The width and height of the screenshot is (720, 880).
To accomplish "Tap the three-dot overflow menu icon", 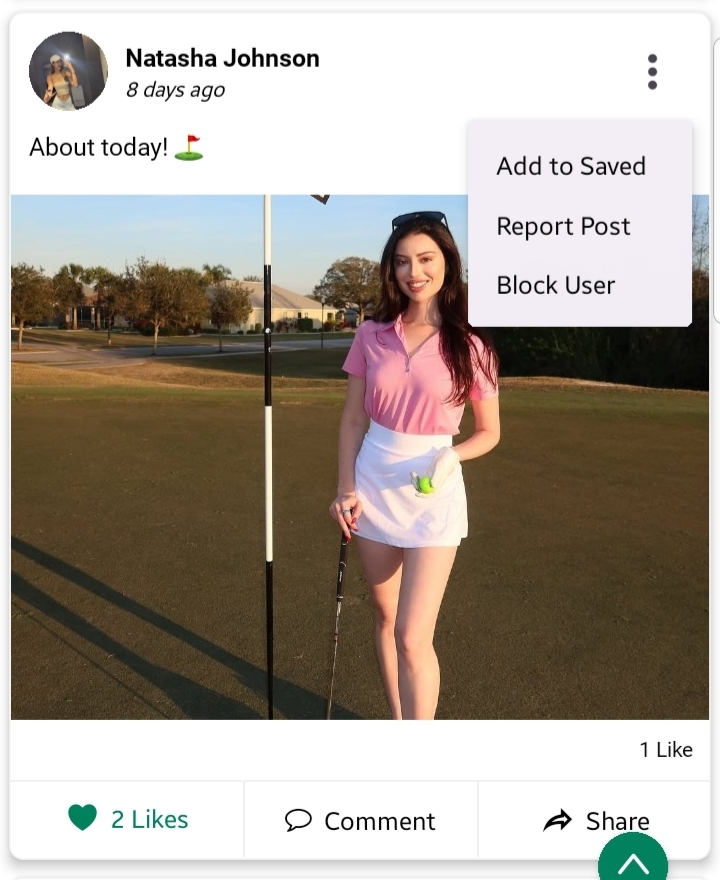I will coord(652,72).
